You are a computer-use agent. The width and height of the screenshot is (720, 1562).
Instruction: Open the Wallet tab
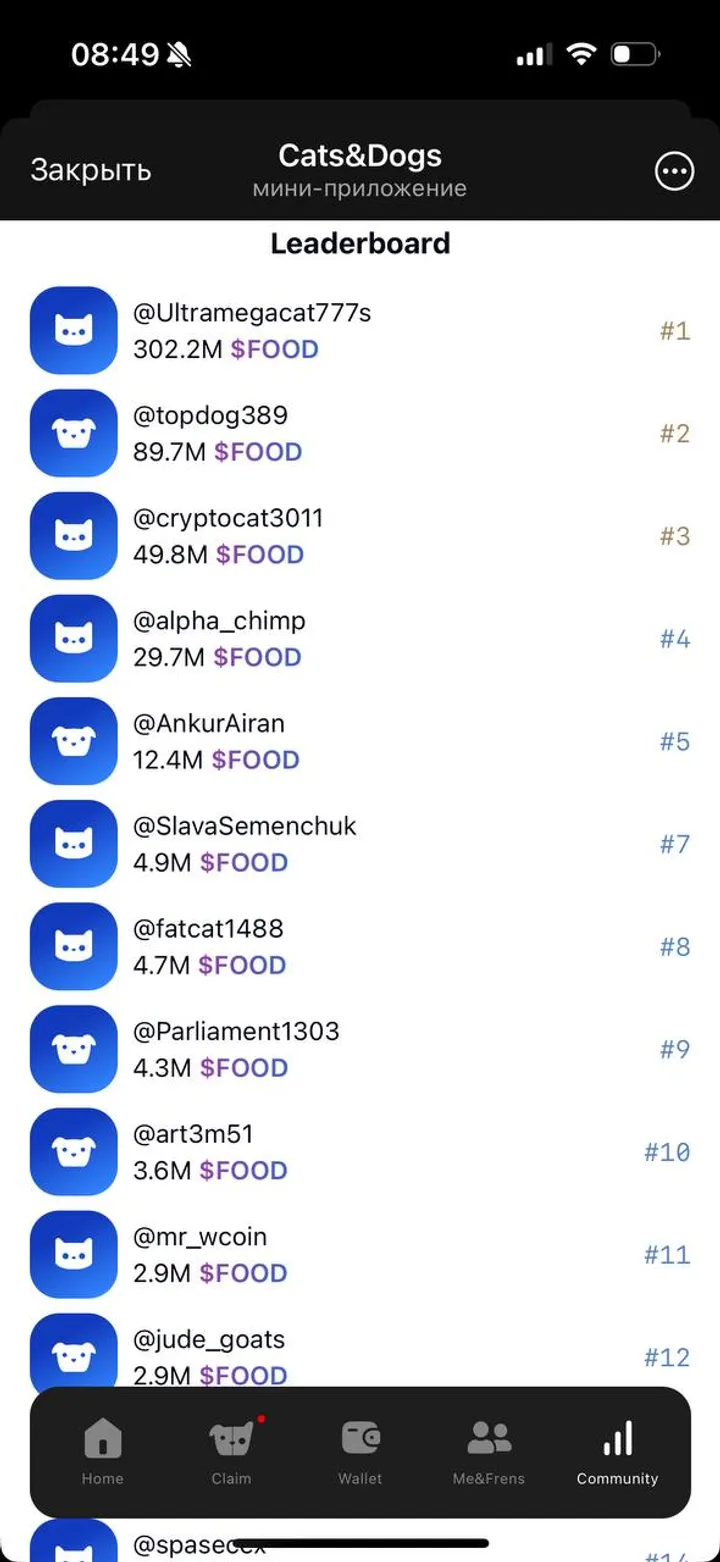click(360, 1451)
